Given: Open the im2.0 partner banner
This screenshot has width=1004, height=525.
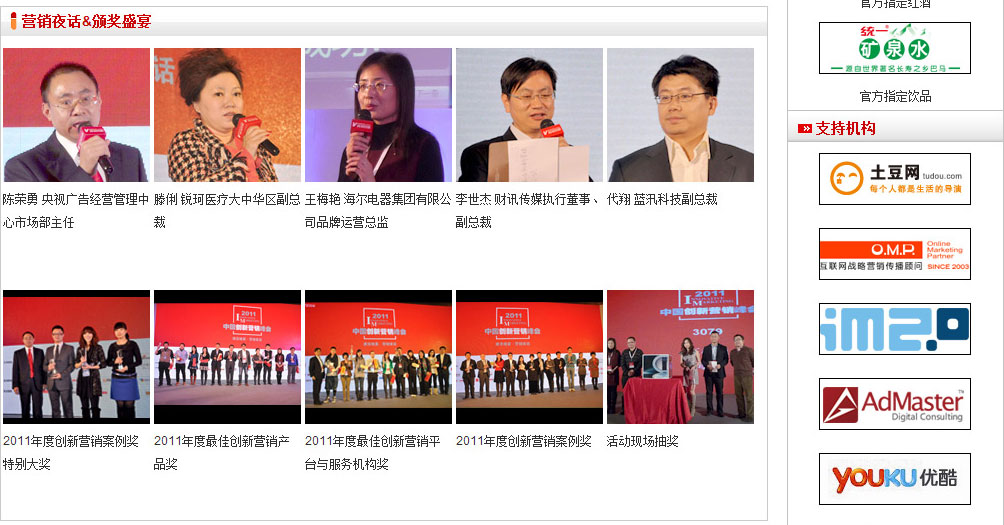Looking at the screenshot, I should tap(894, 329).
